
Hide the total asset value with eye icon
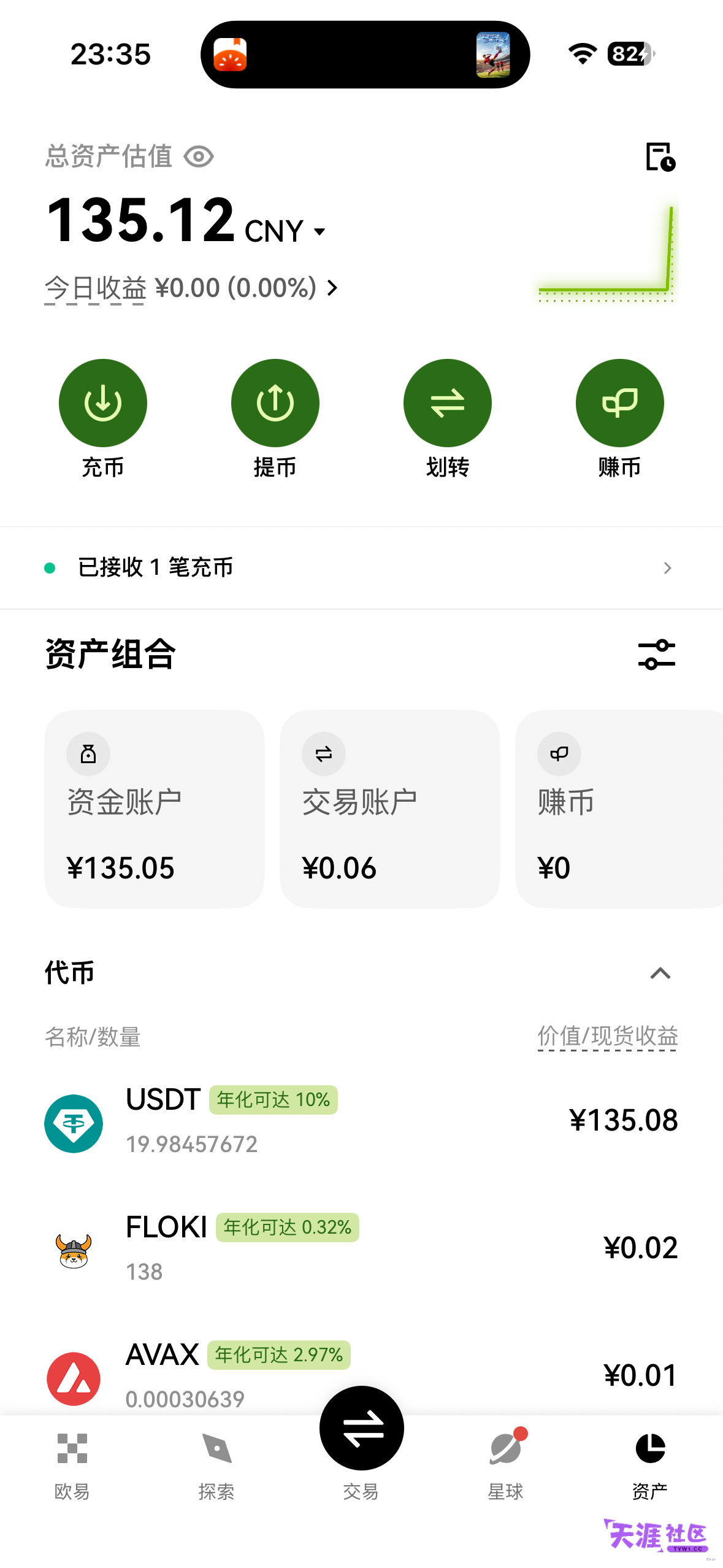199,156
